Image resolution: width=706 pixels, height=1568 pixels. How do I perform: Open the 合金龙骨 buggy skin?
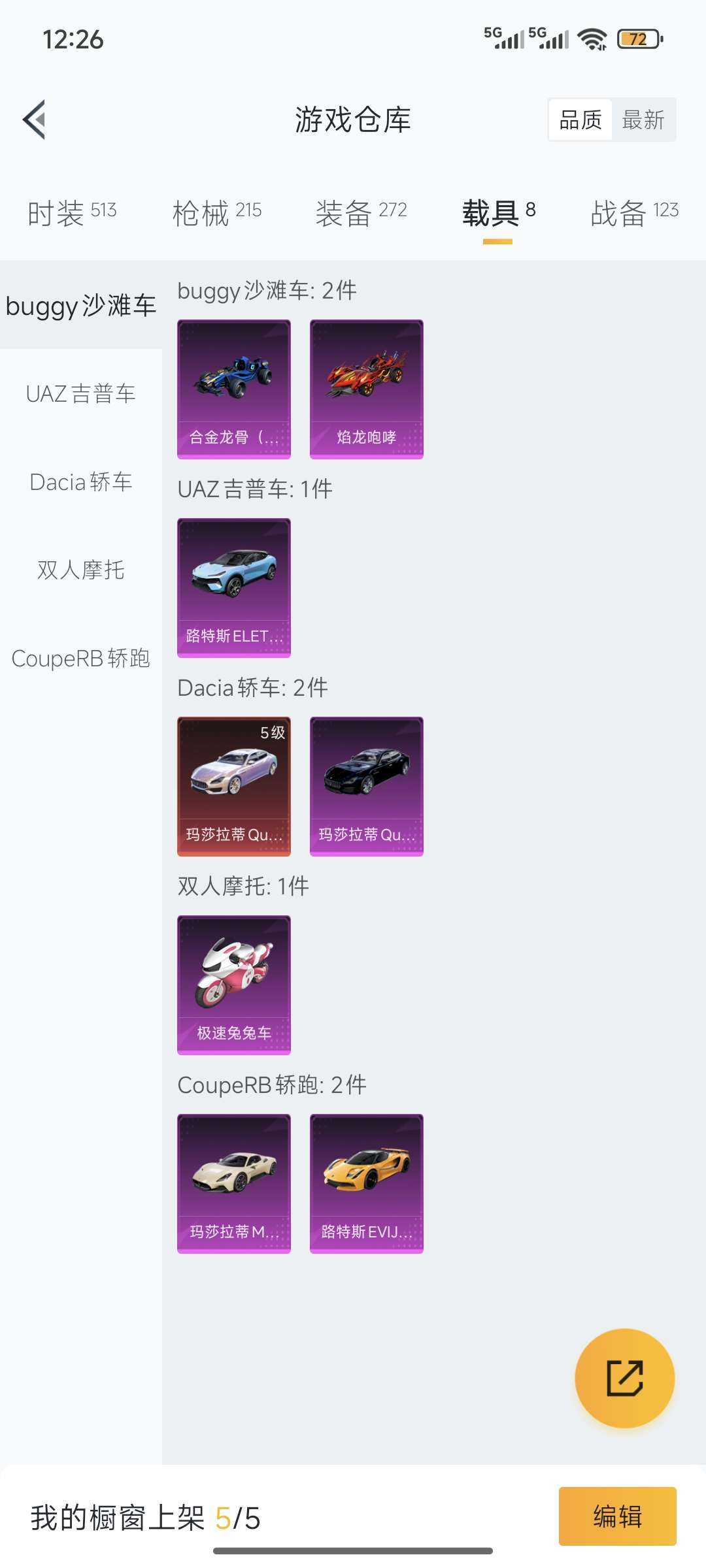click(x=234, y=389)
